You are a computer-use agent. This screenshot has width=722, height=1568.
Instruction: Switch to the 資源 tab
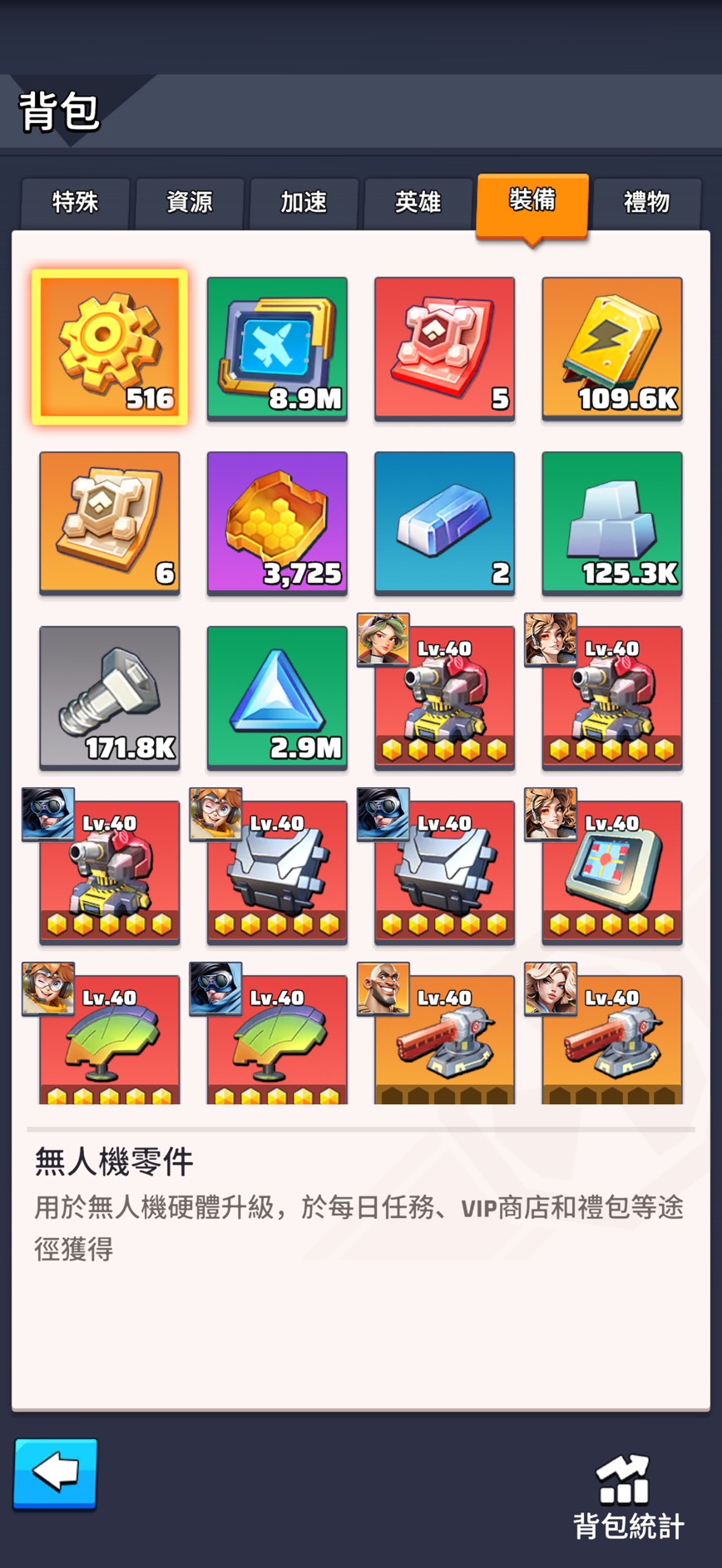[x=190, y=202]
